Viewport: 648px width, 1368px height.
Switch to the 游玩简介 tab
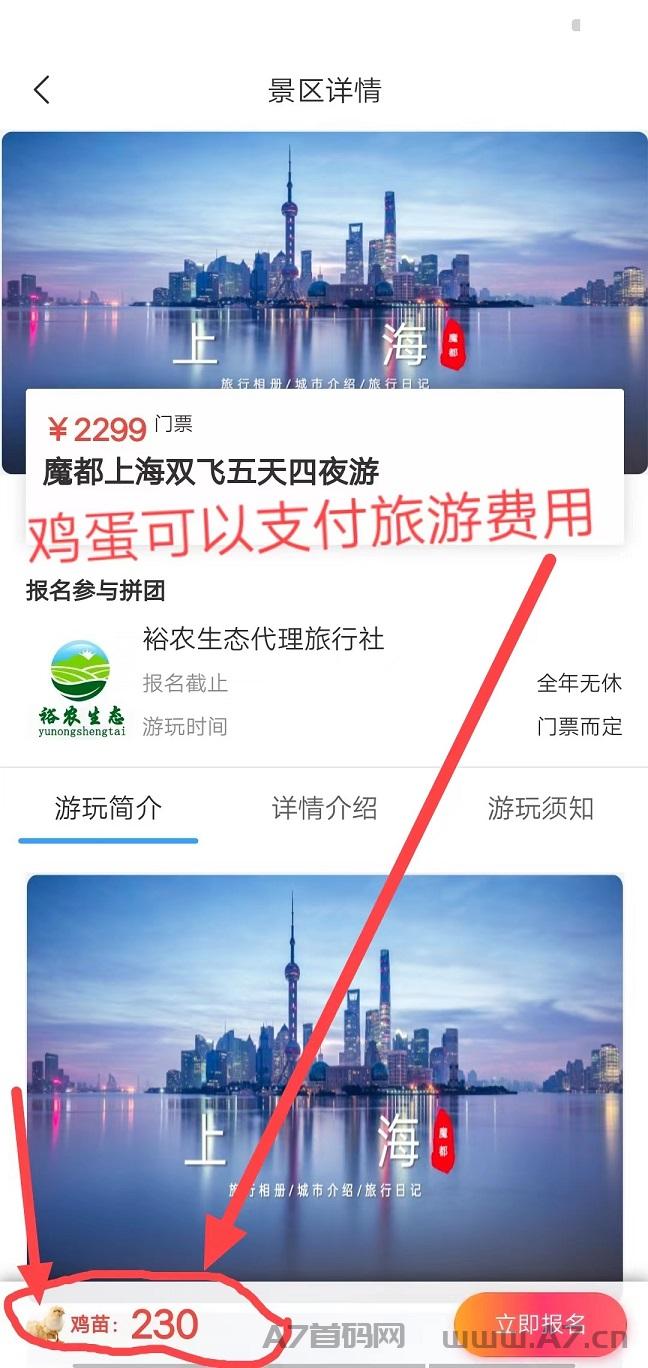tap(108, 808)
